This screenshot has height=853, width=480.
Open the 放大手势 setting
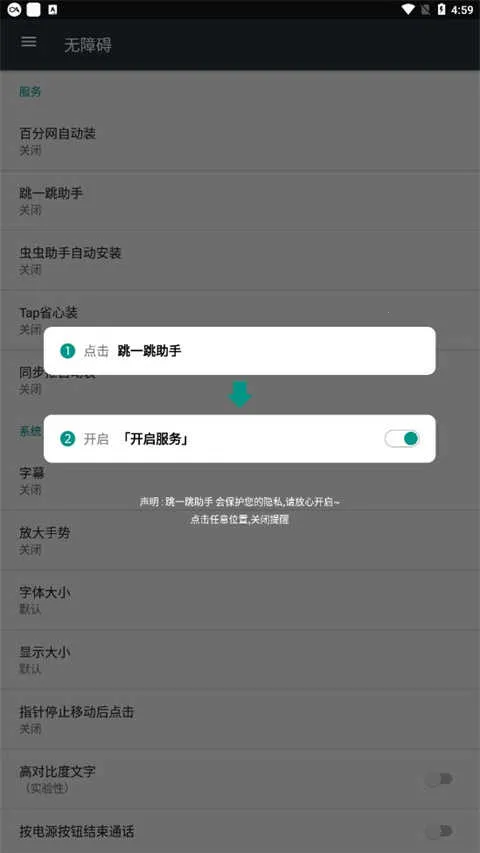pyautogui.click(x=240, y=540)
